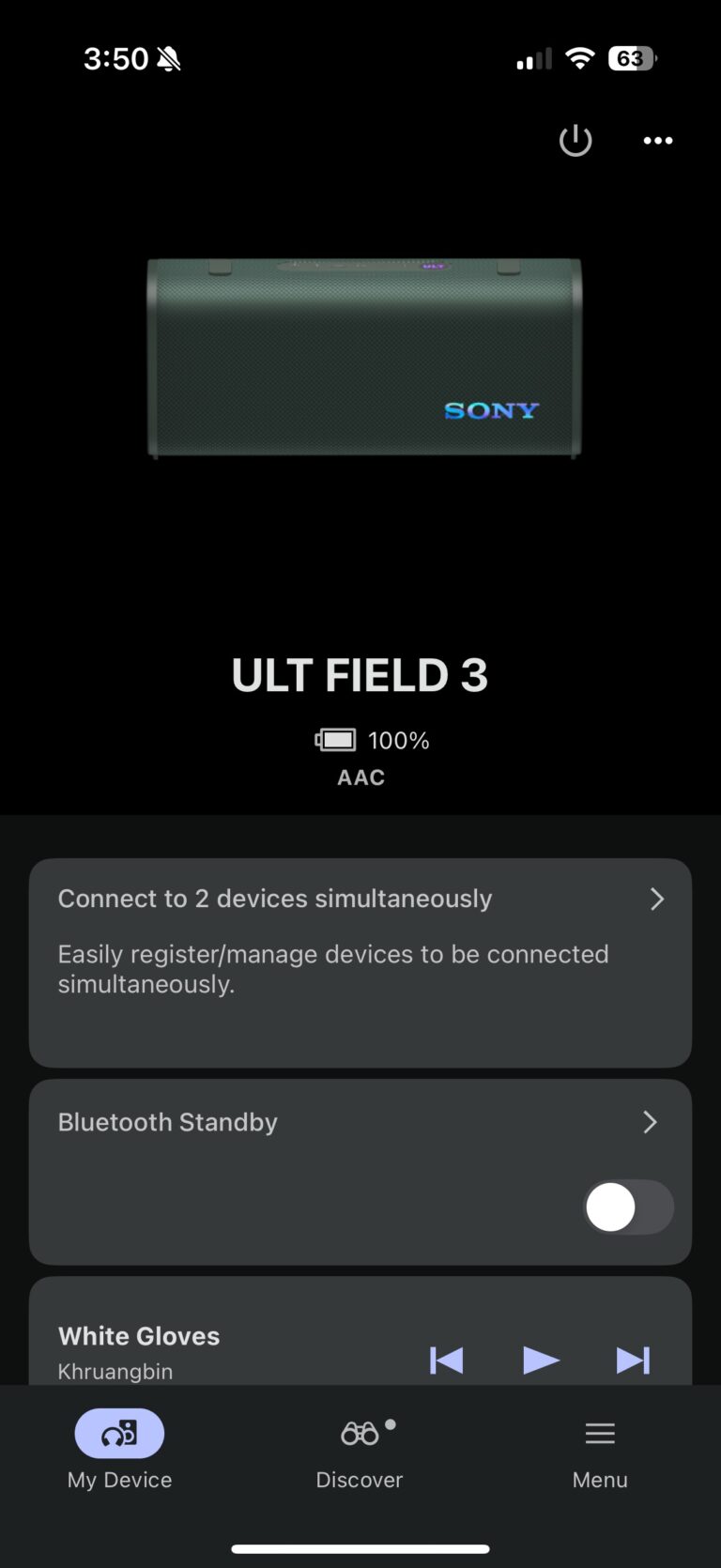Tap the ULT FIELD 3 speaker image
Screen dimensions: 721x1568
pyautogui.click(x=360, y=357)
